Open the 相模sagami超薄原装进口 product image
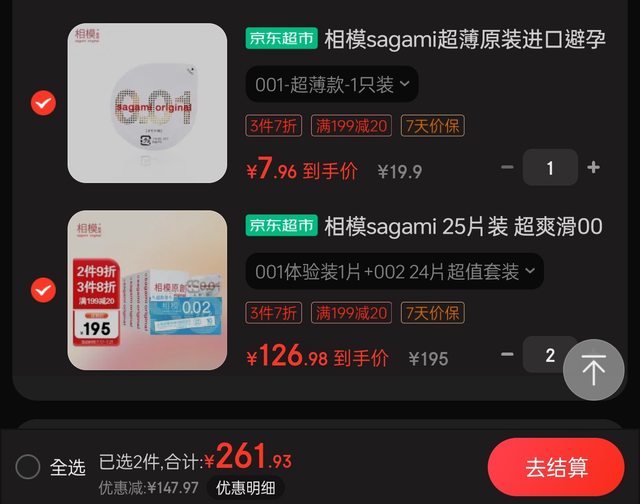Image resolution: width=640 pixels, height=504 pixels. [147, 103]
